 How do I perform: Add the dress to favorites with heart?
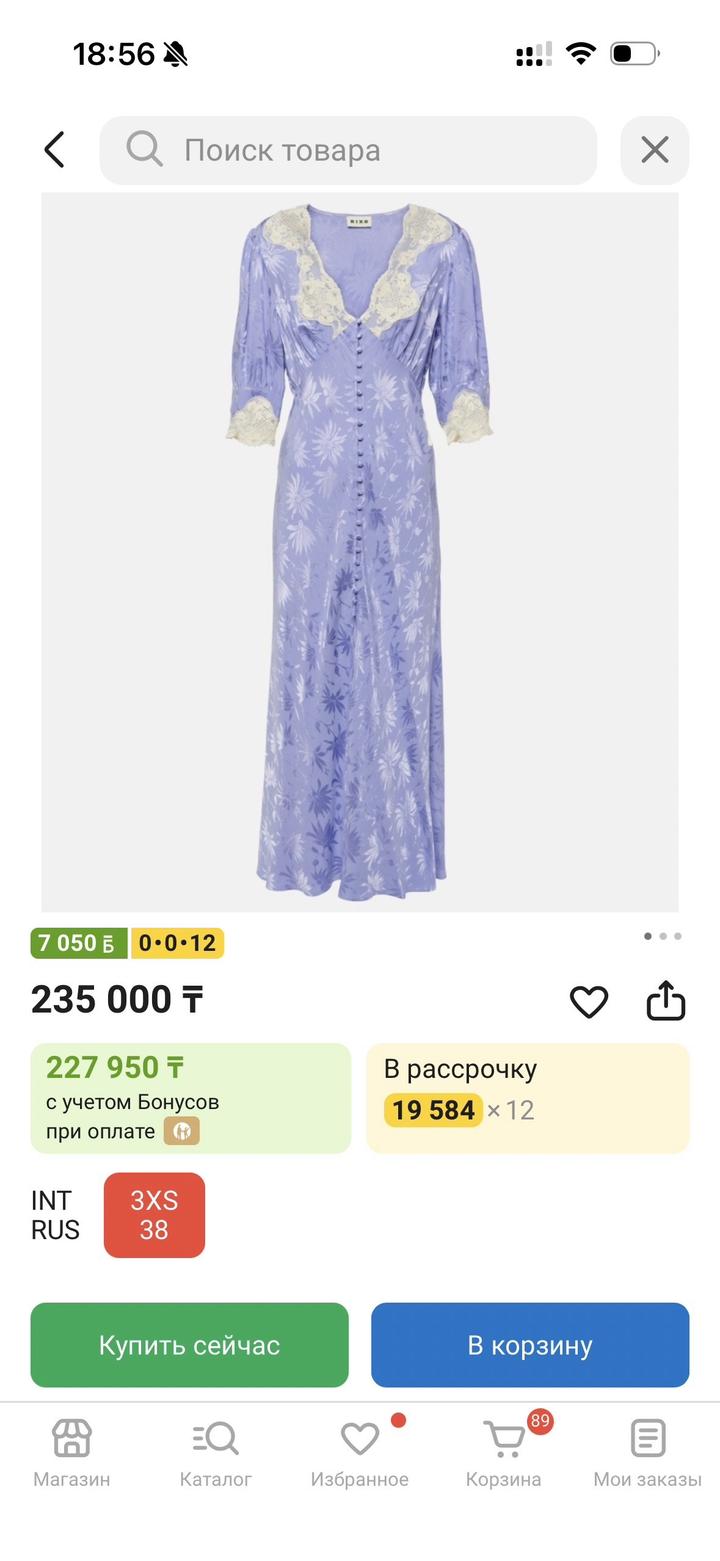tap(589, 1001)
